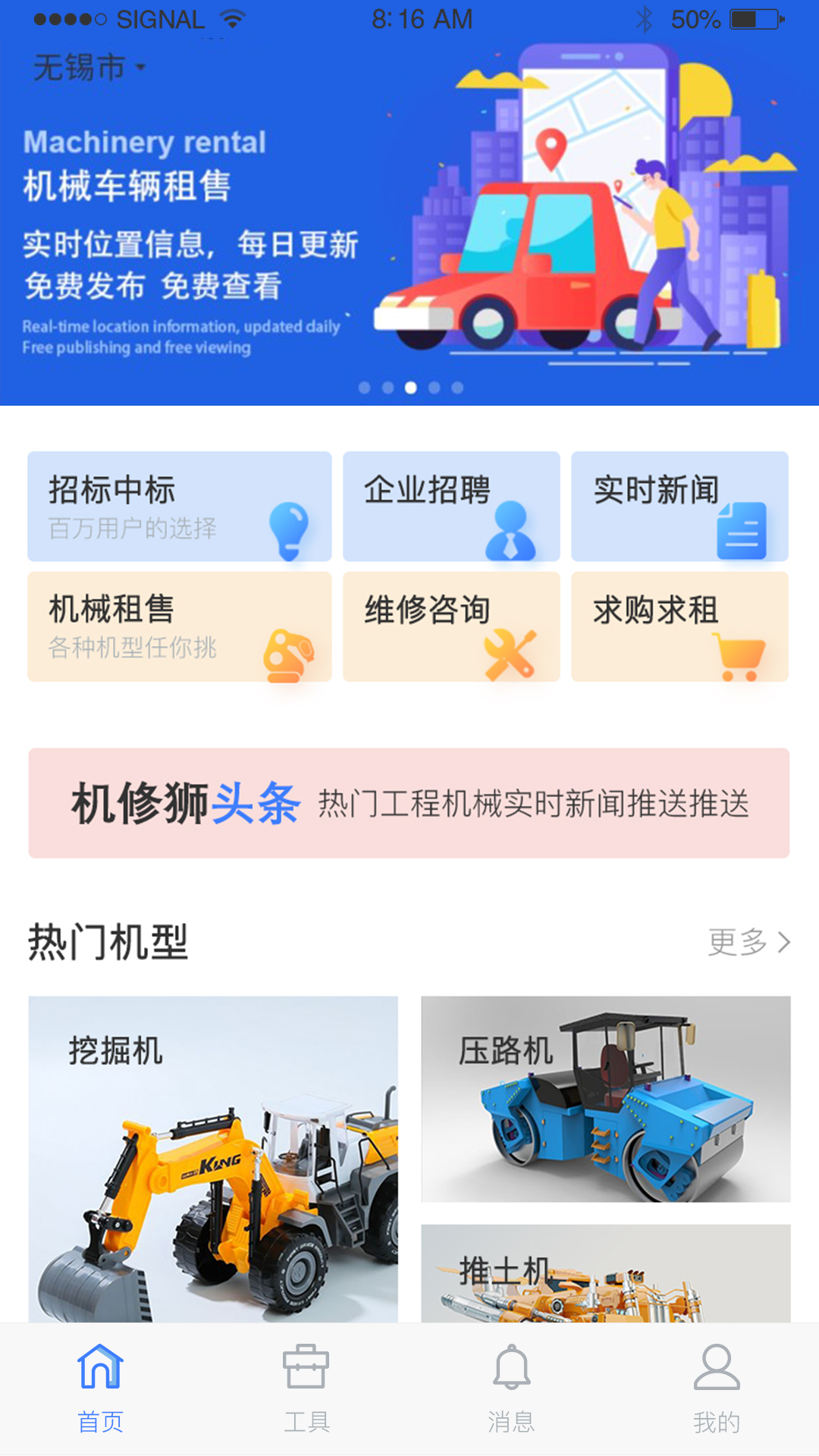The height and width of the screenshot is (1456, 819).
Task: Open the 挖掘机 excavator category
Action: point(213,1159)
